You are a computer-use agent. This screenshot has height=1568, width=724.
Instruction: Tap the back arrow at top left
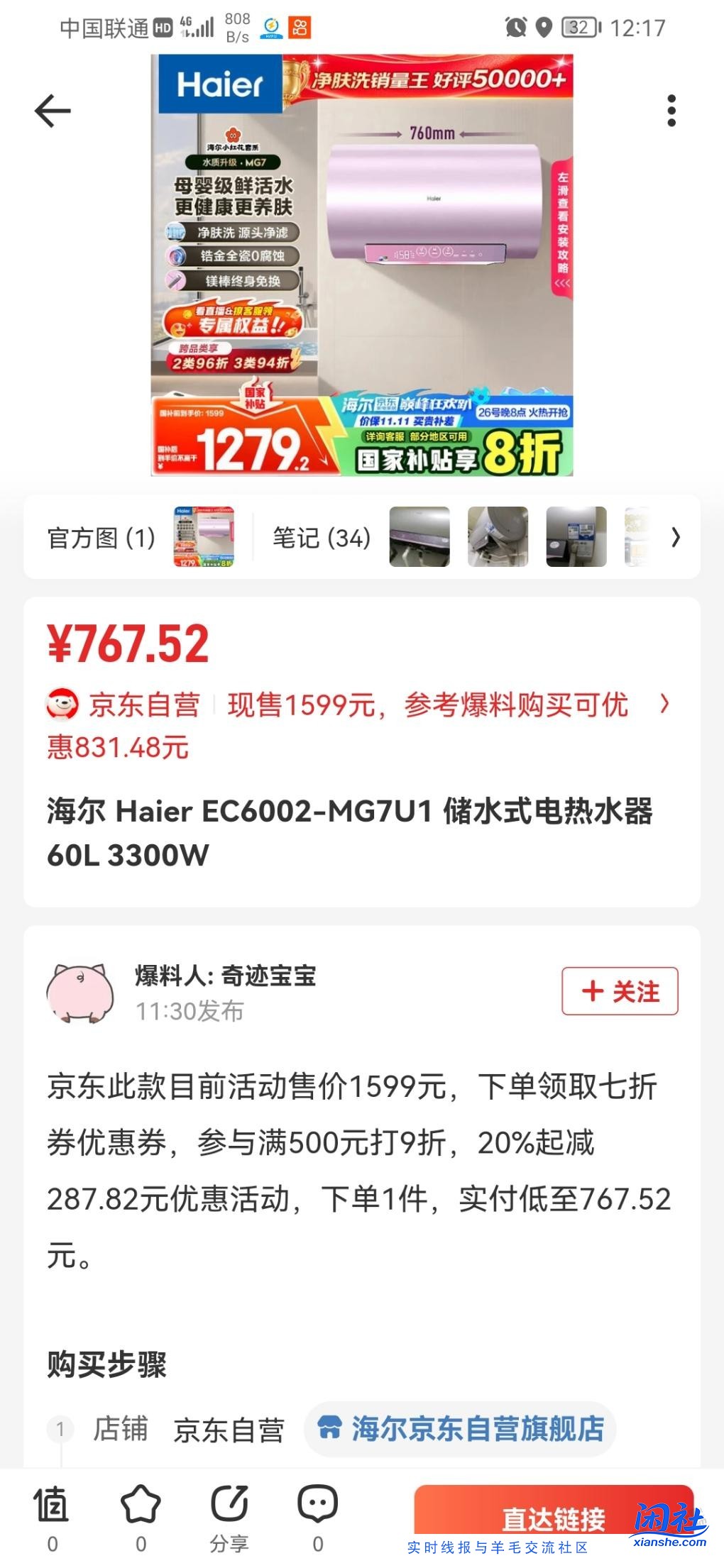coord(53,110)
